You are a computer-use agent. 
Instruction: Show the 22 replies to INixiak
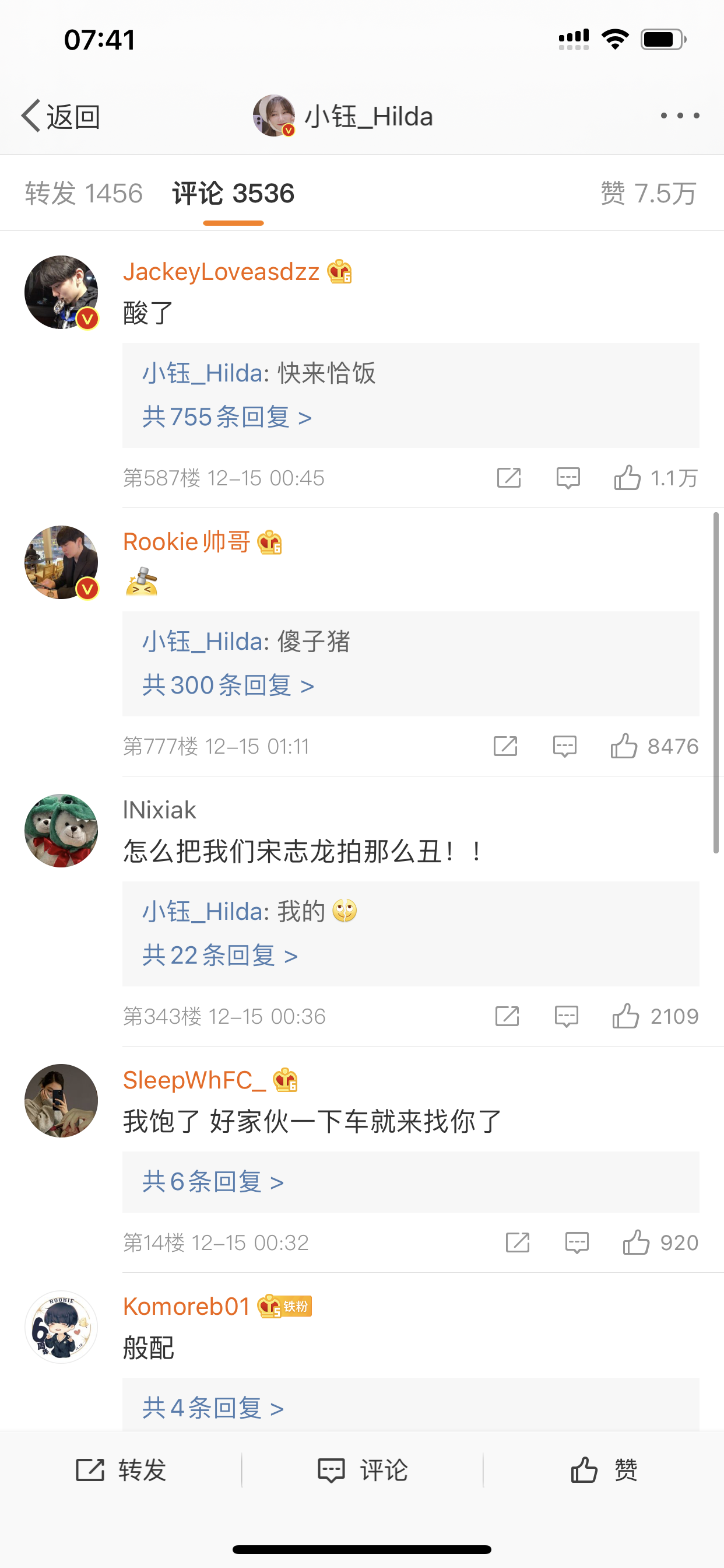(220, 956)
